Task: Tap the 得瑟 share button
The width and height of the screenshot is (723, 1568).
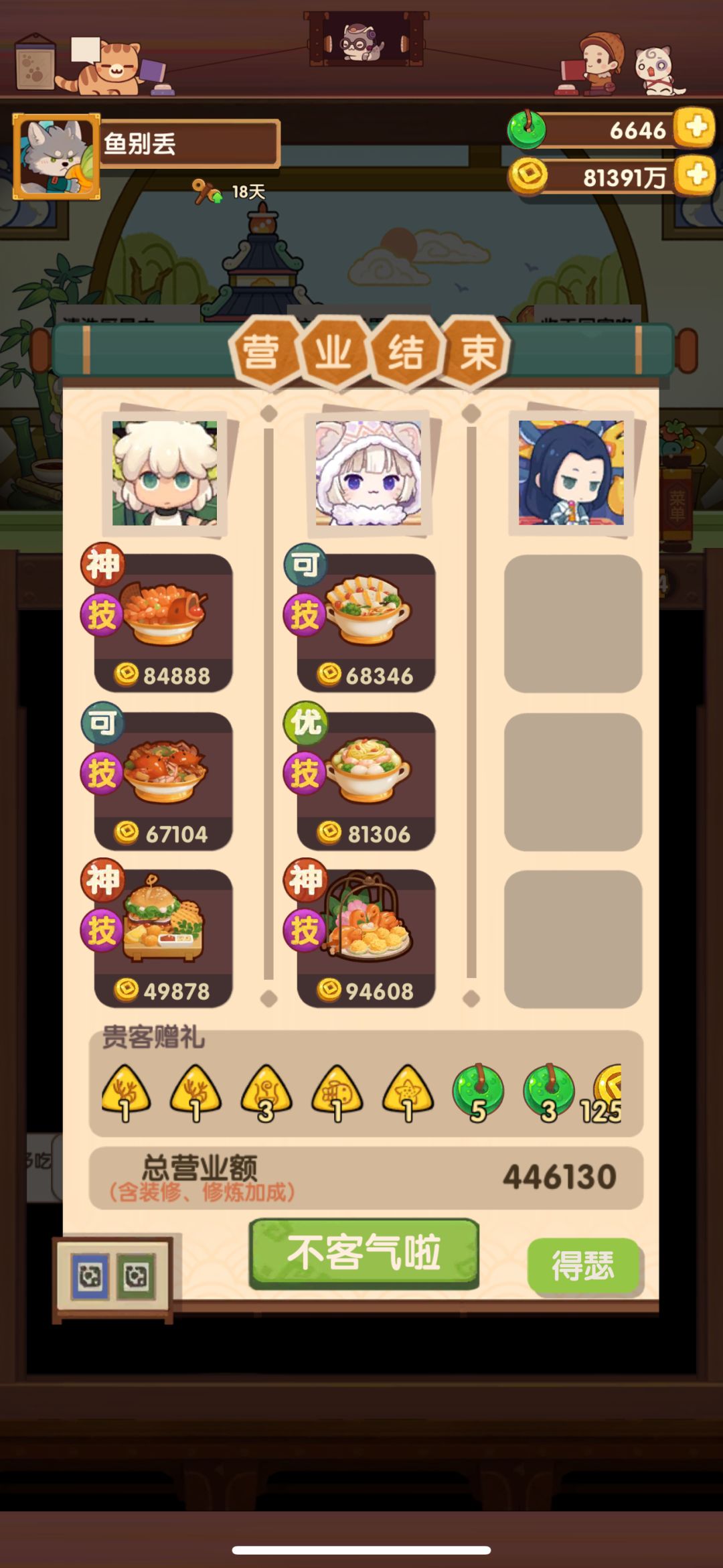Action: click(583, 1265)
